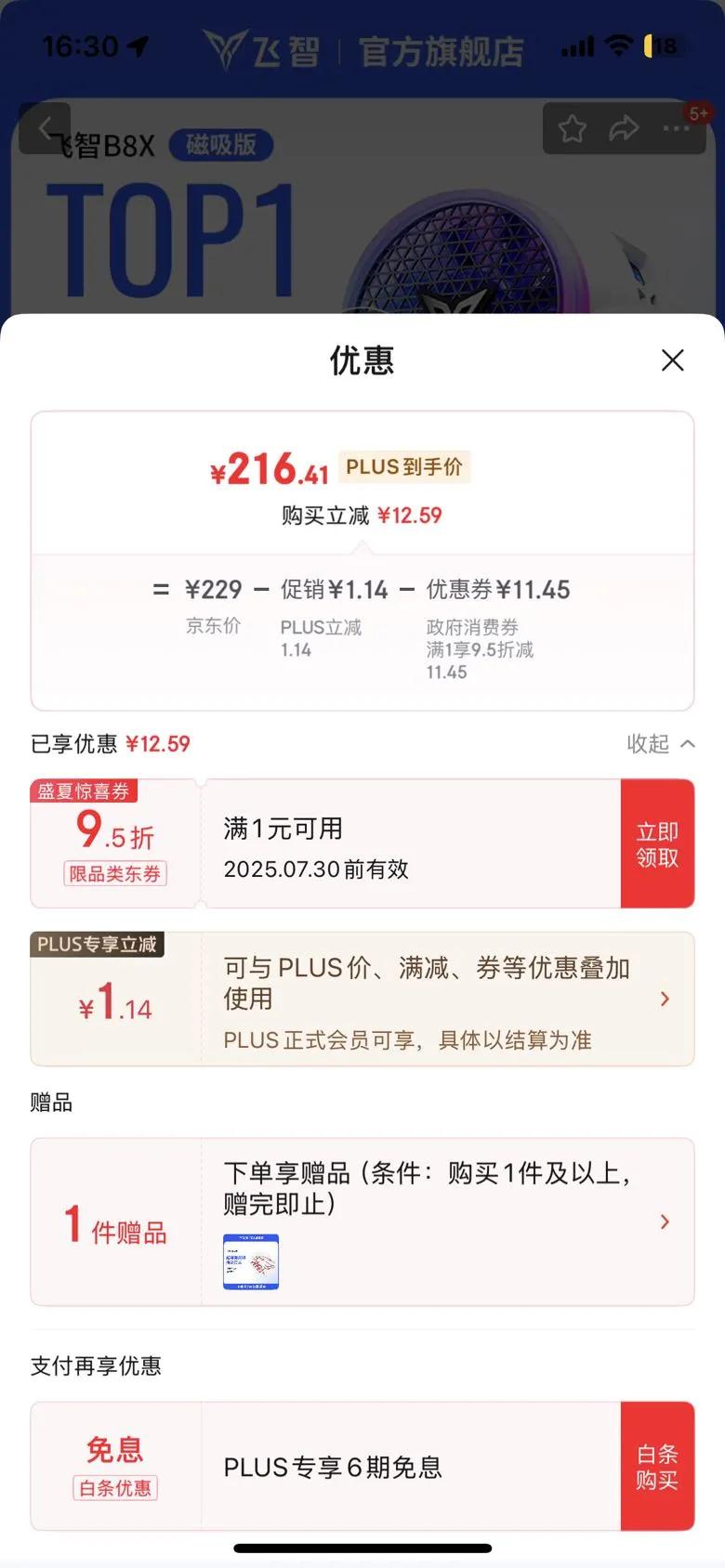Claim the 9.5折 coupon via 立即领取
This screenshot has height=1568, width=725.
(x=657, y=843)
